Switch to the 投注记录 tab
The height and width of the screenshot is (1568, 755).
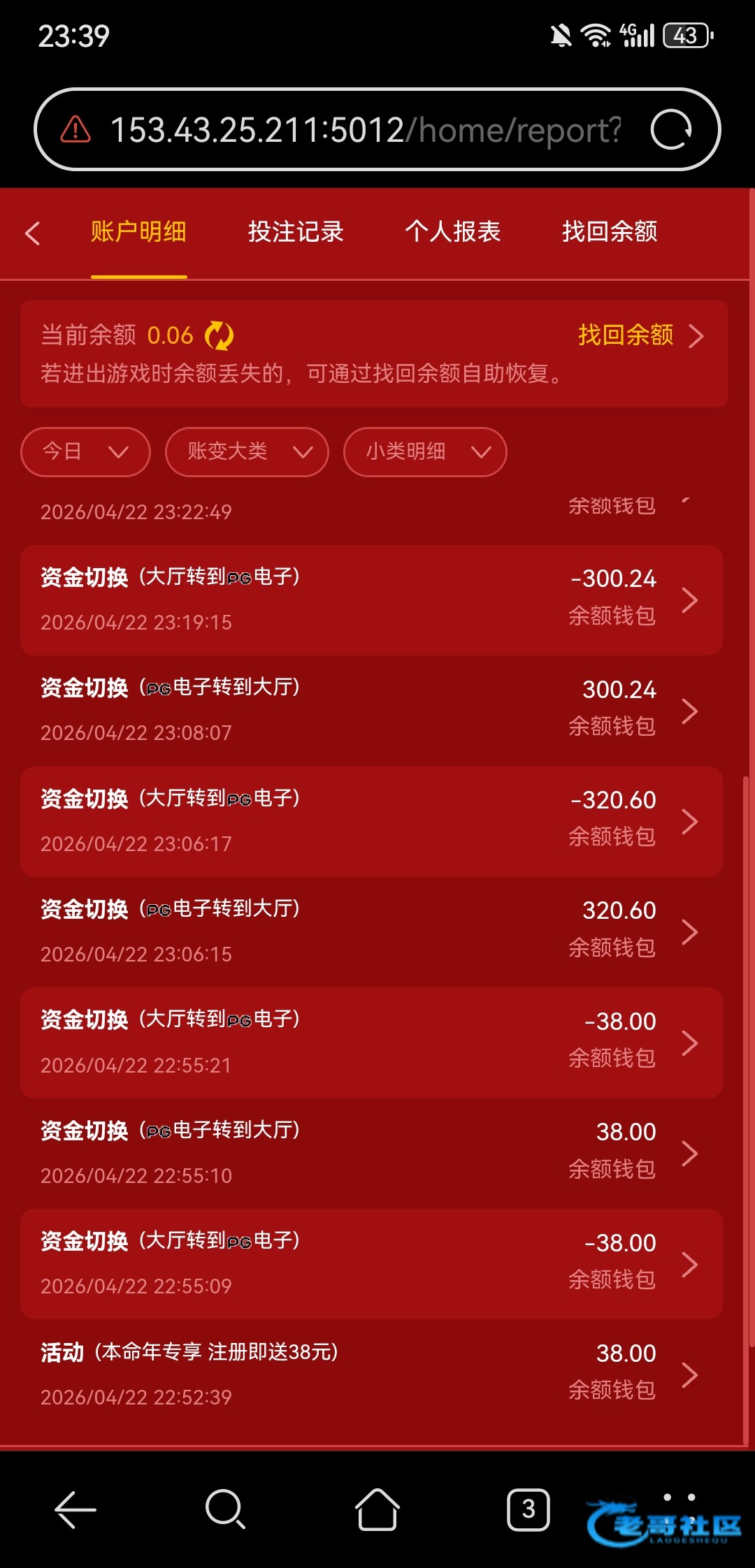296,231
